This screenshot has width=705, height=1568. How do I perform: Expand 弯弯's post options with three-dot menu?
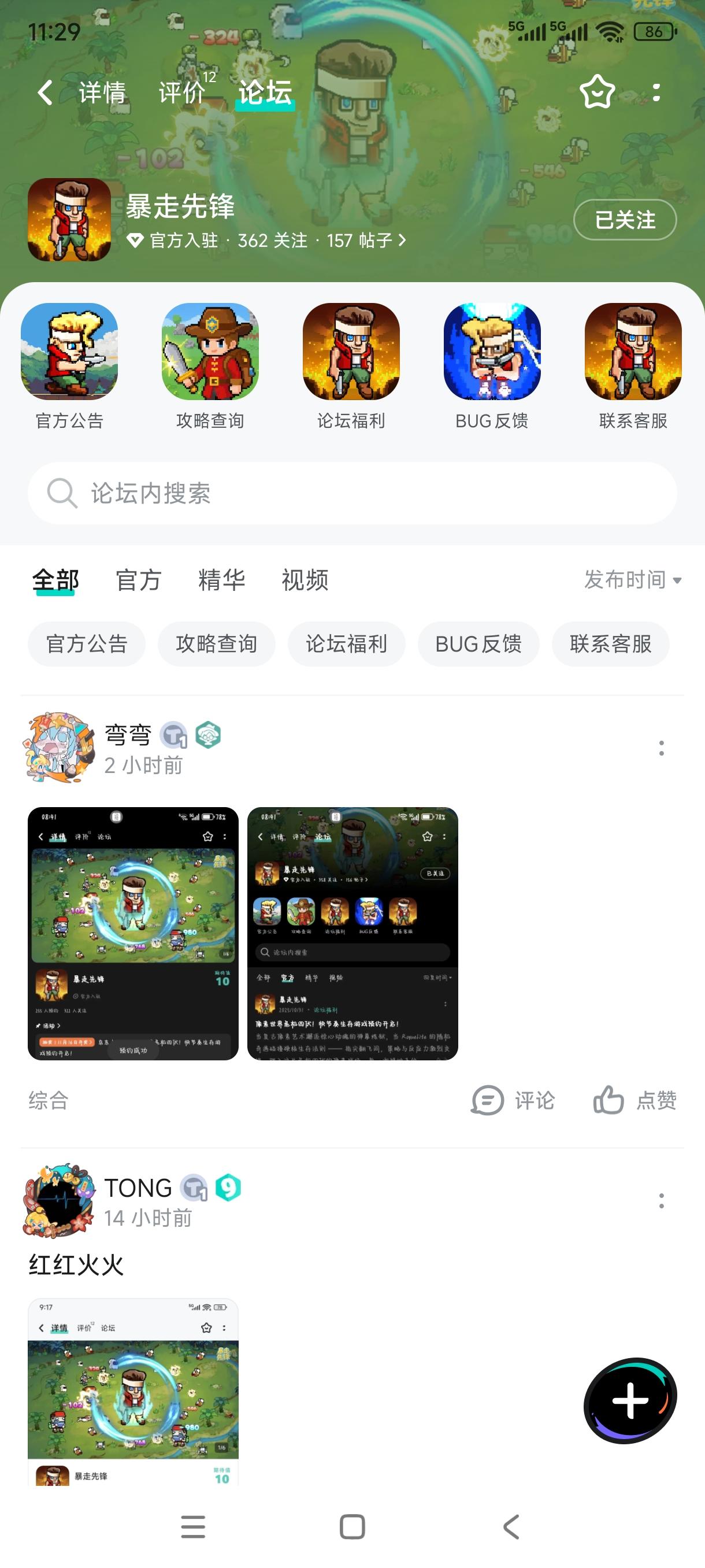(x=661, y=751)
